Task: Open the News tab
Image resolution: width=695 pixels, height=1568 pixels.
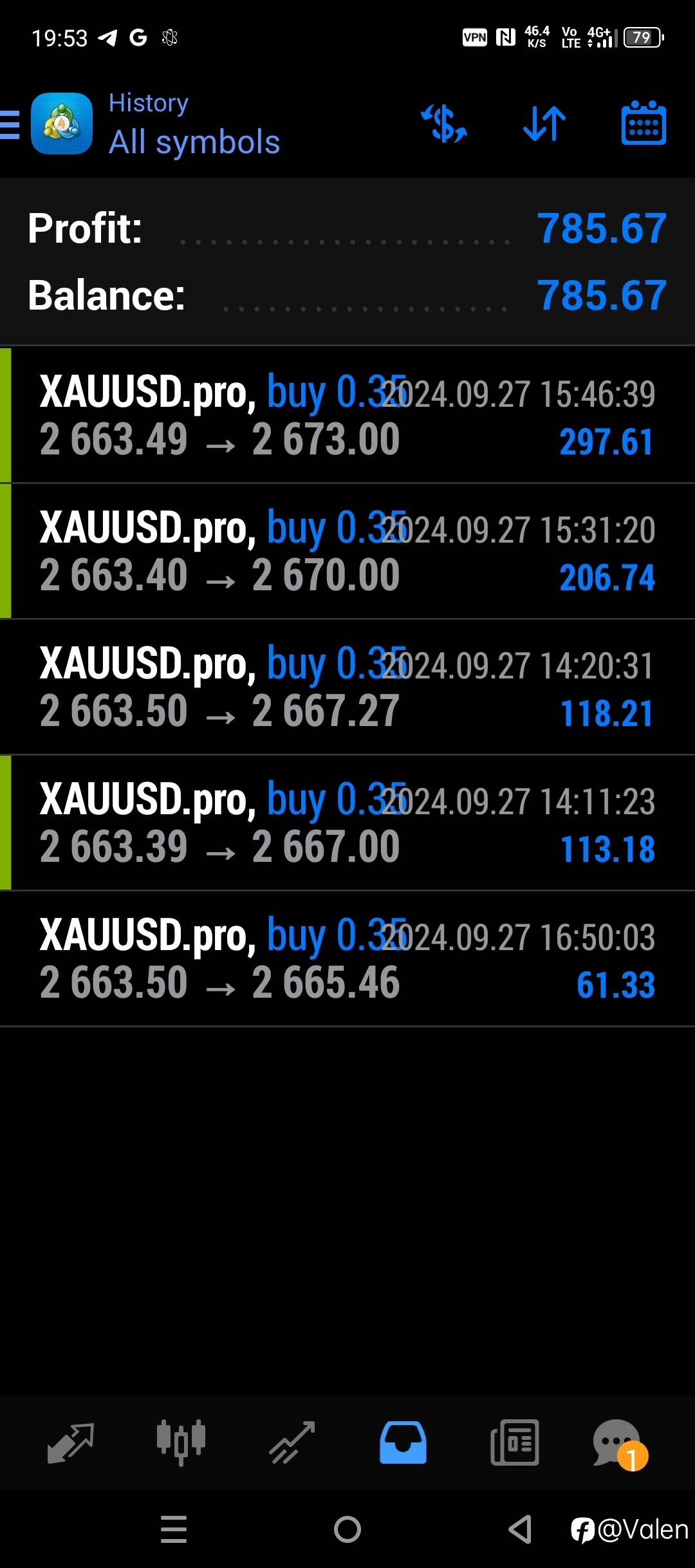Action: click(514, 1442)
